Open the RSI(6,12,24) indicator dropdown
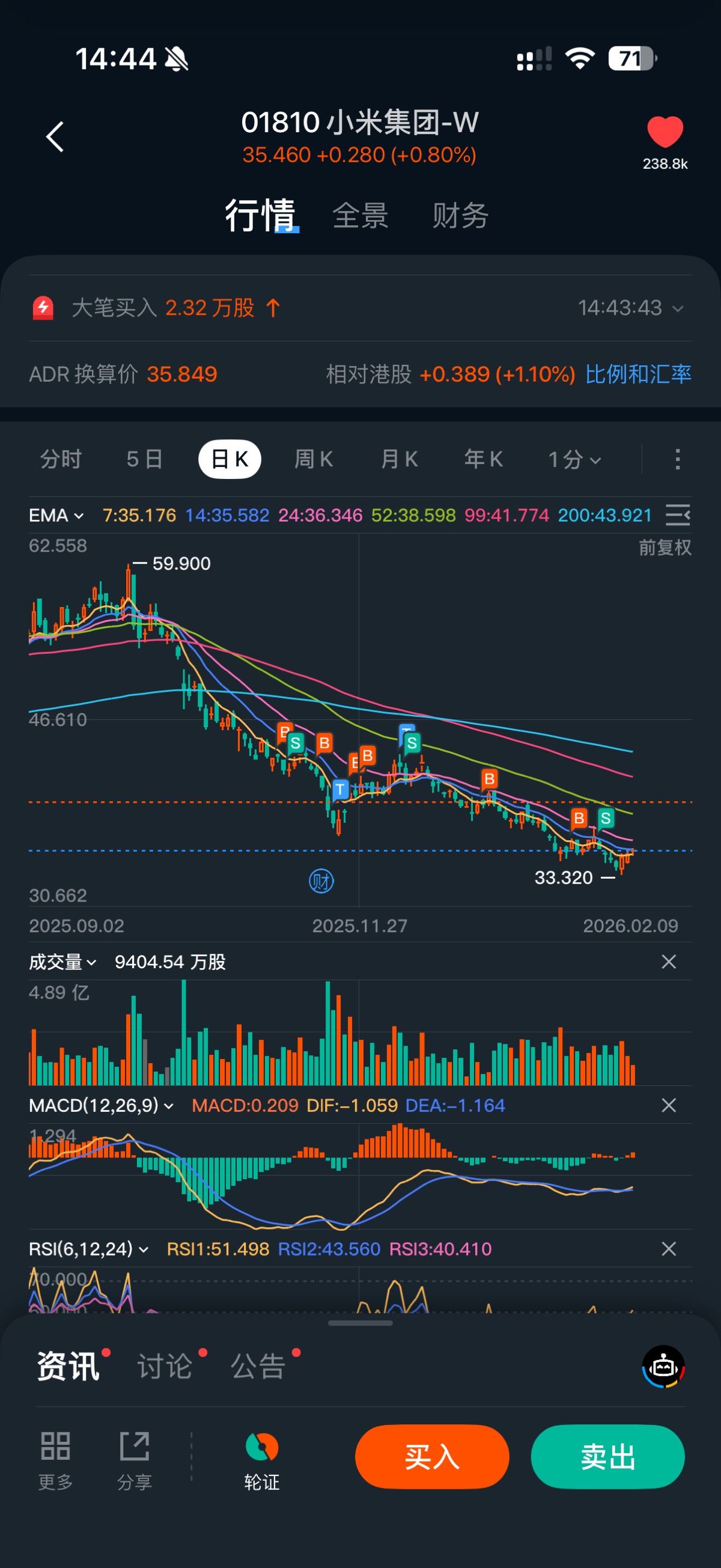The width and height of the screenshot is (721, 1568). 88,1249
